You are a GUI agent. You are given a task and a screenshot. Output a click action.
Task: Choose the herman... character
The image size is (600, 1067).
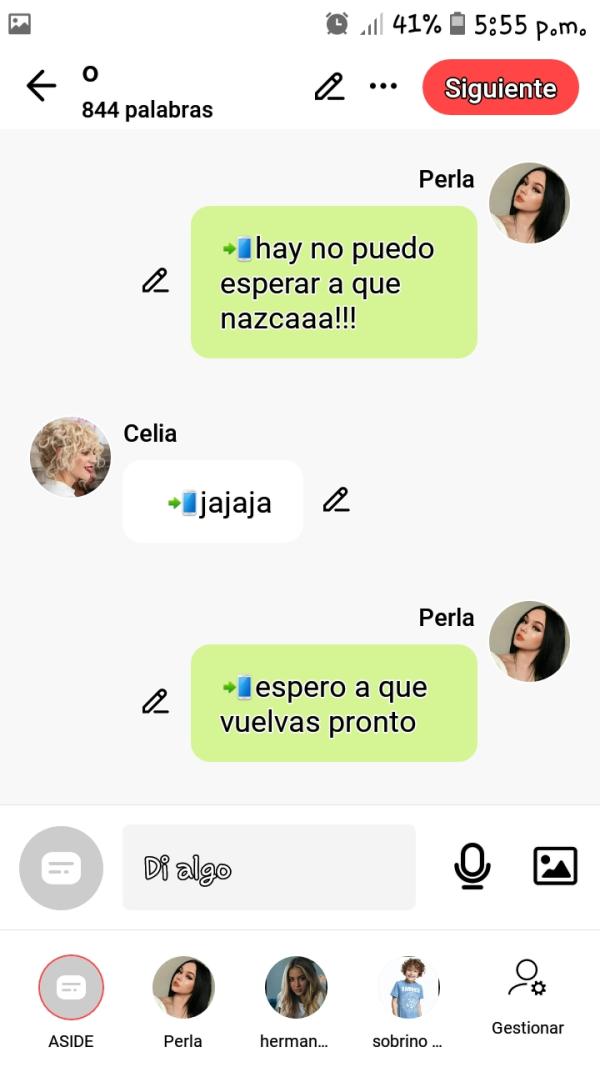click(x=295, y=988)
